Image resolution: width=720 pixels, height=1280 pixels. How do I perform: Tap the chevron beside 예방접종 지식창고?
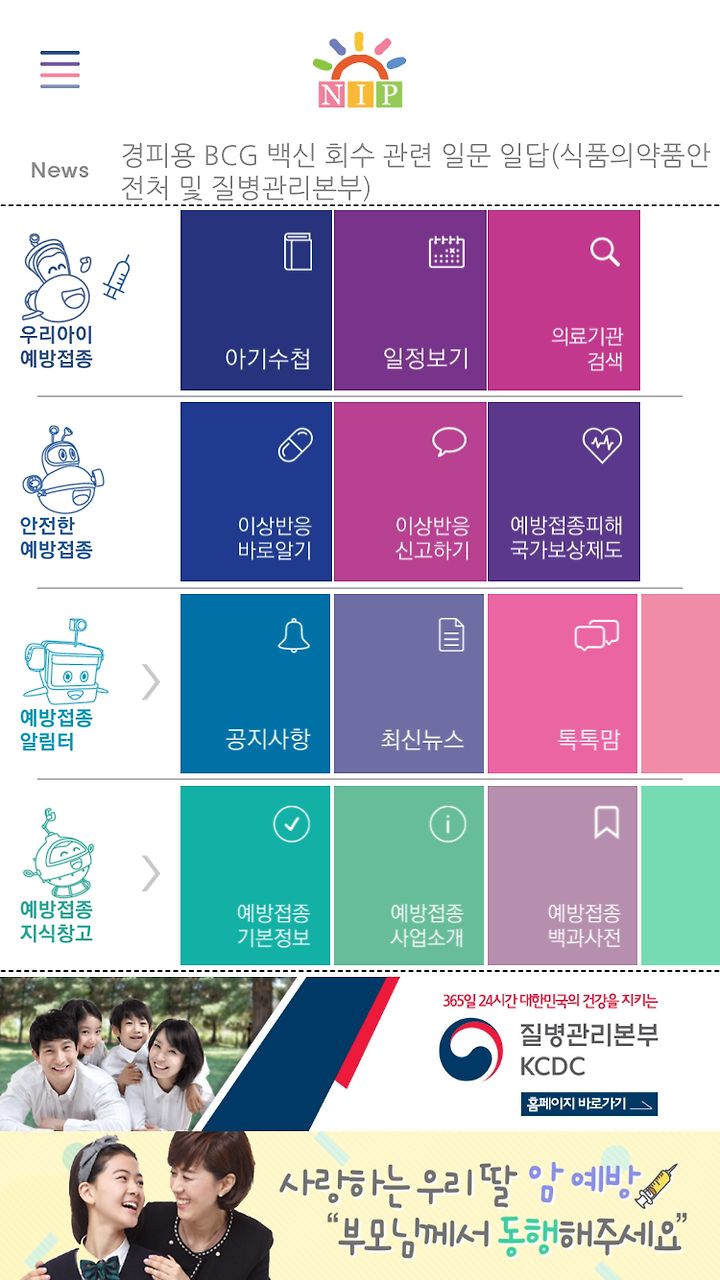151,874
